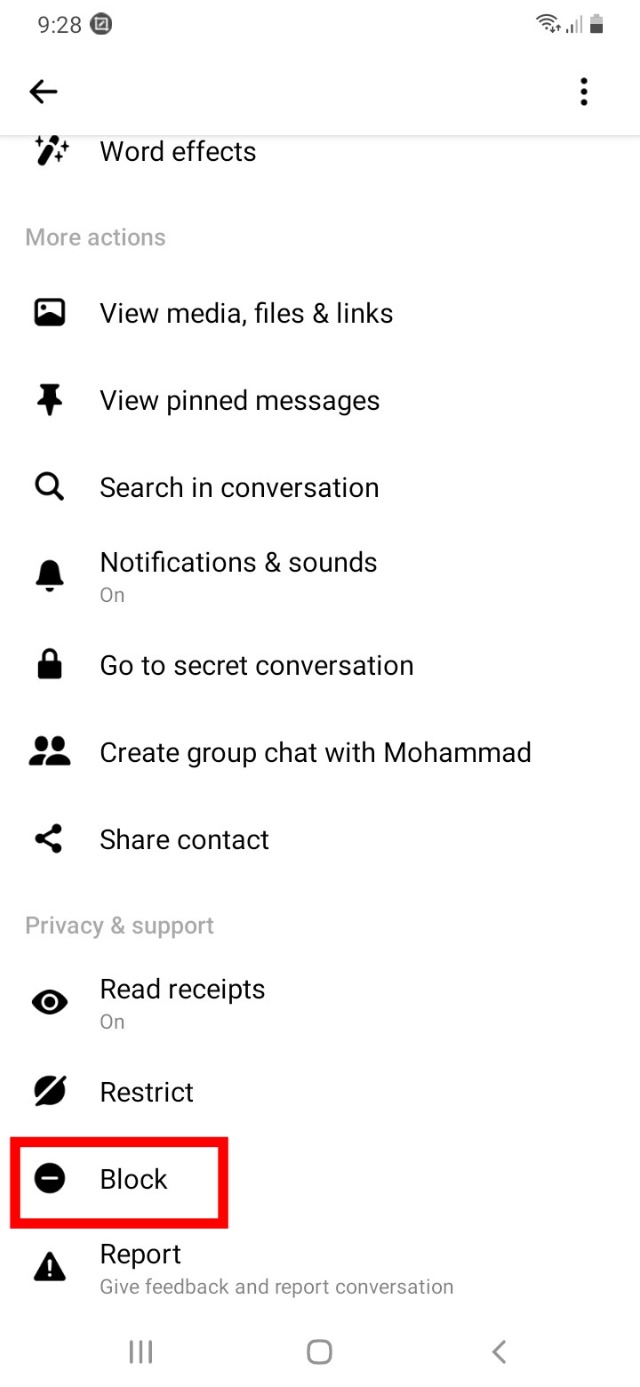Tap the system home button
Screen dimensions: 640x1387
[x=319, y=1352]
